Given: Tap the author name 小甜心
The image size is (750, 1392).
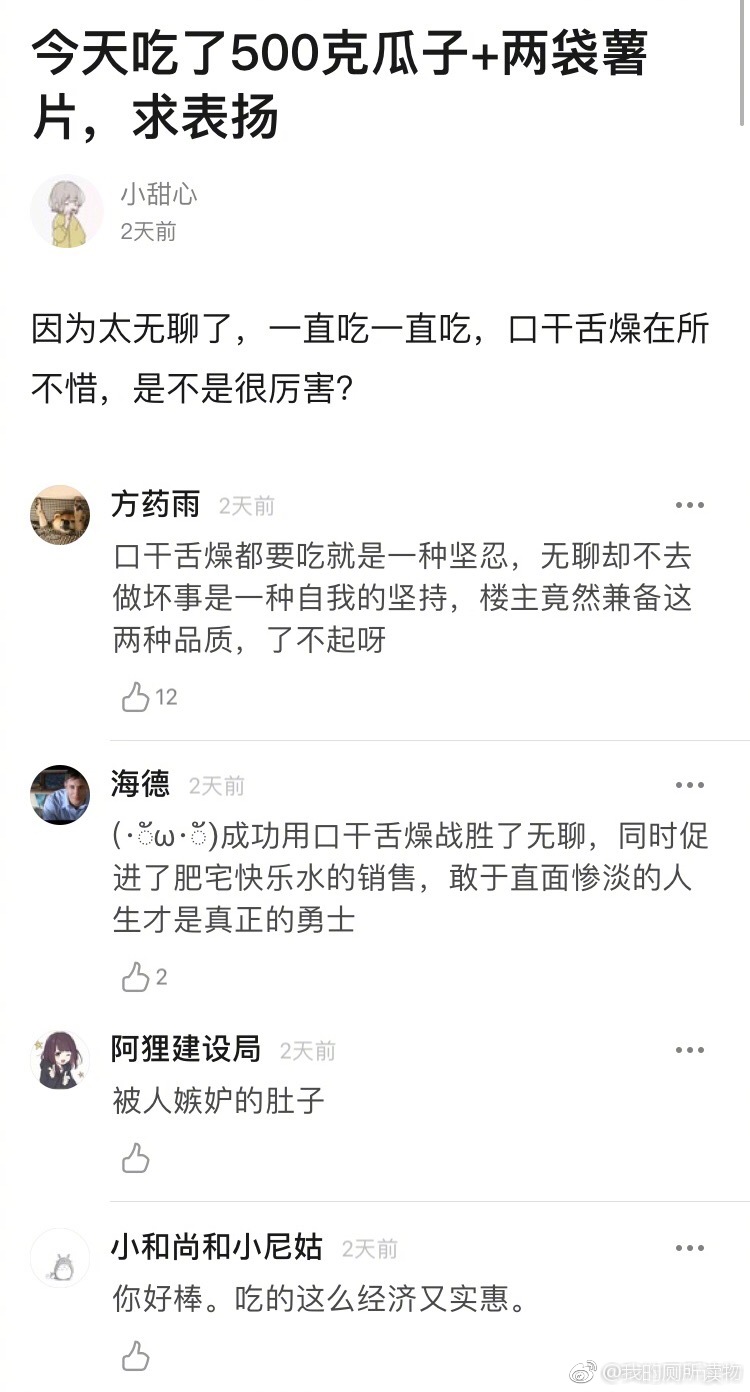Looking at the screenshot, I should [158, 193].
